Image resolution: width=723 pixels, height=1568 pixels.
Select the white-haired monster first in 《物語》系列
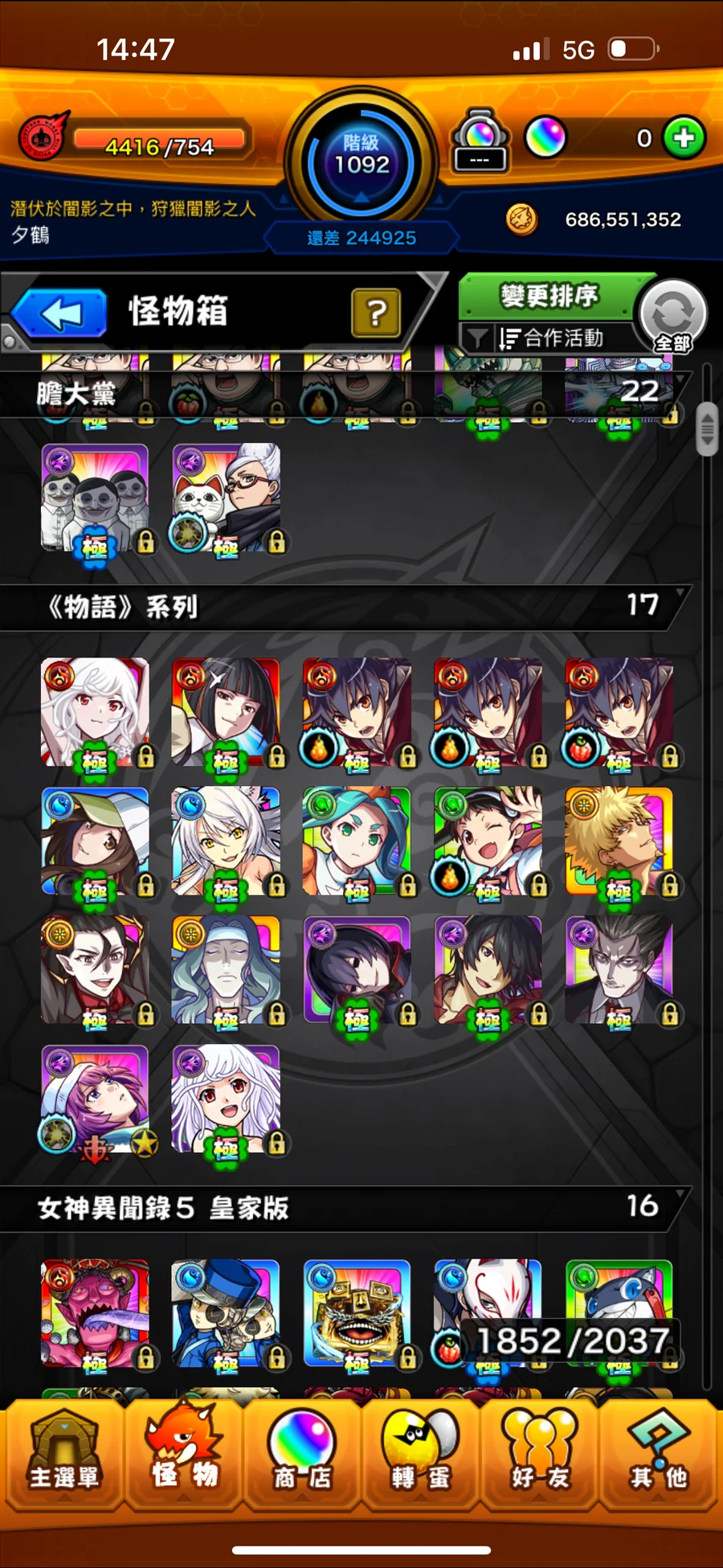point(95,712)
